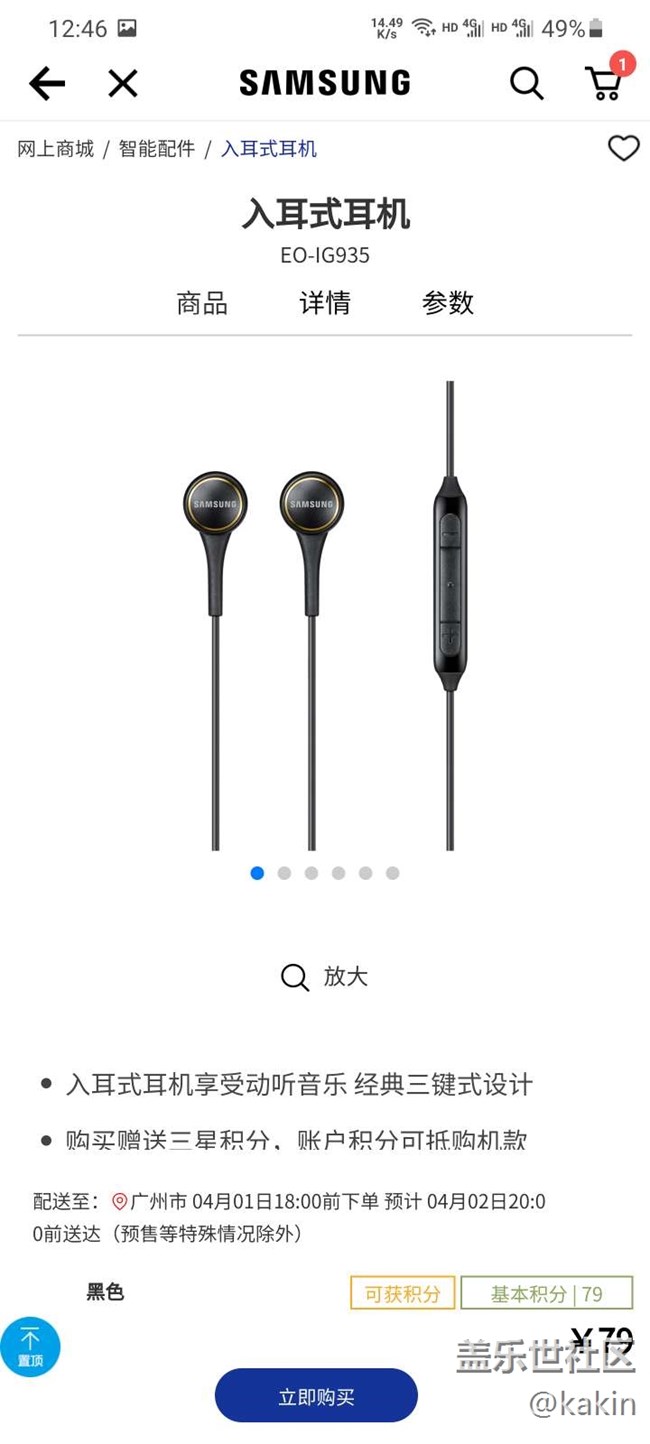Go back with the arrow icon
This screenshot has width=650, height=1444.
coord(47,84)
